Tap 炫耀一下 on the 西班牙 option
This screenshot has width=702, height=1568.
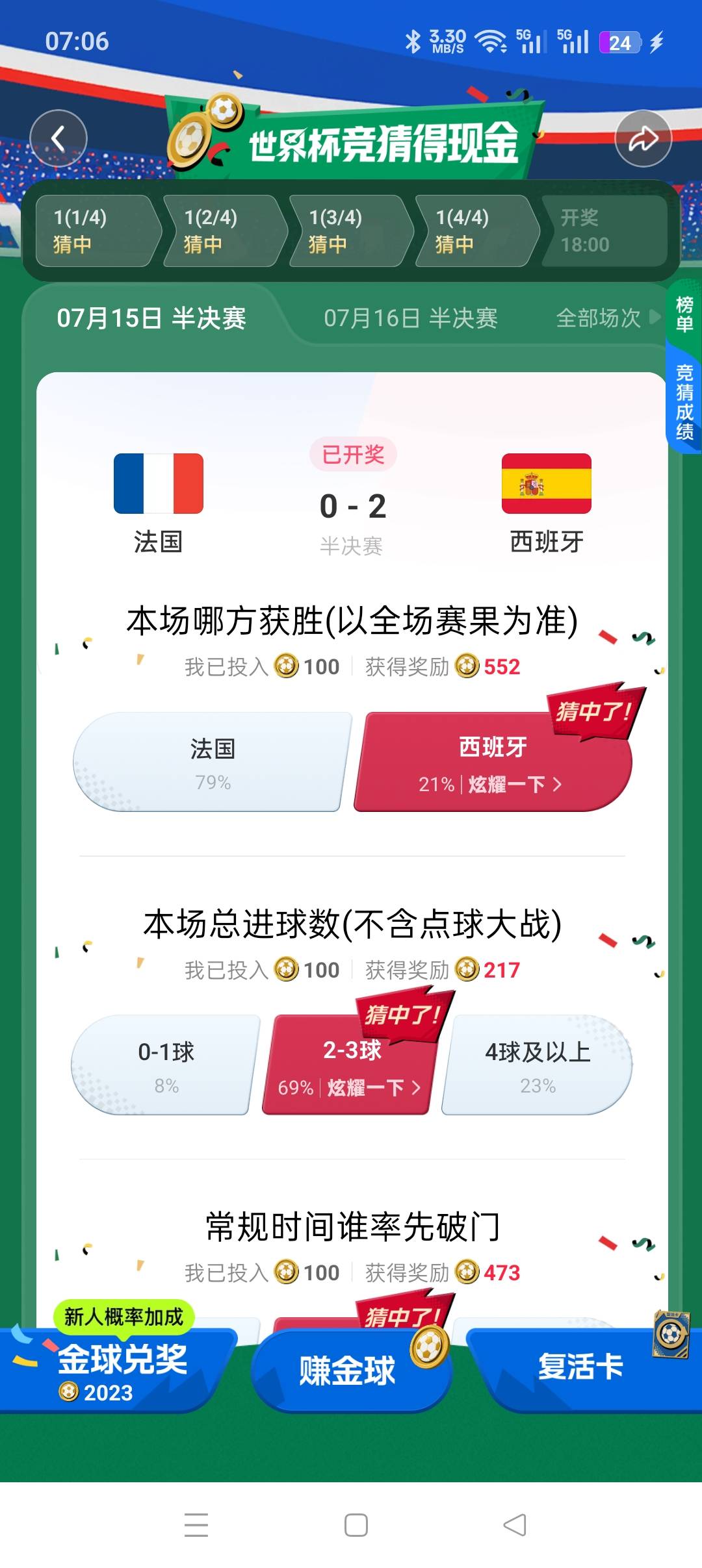click(x=515, y=785)
